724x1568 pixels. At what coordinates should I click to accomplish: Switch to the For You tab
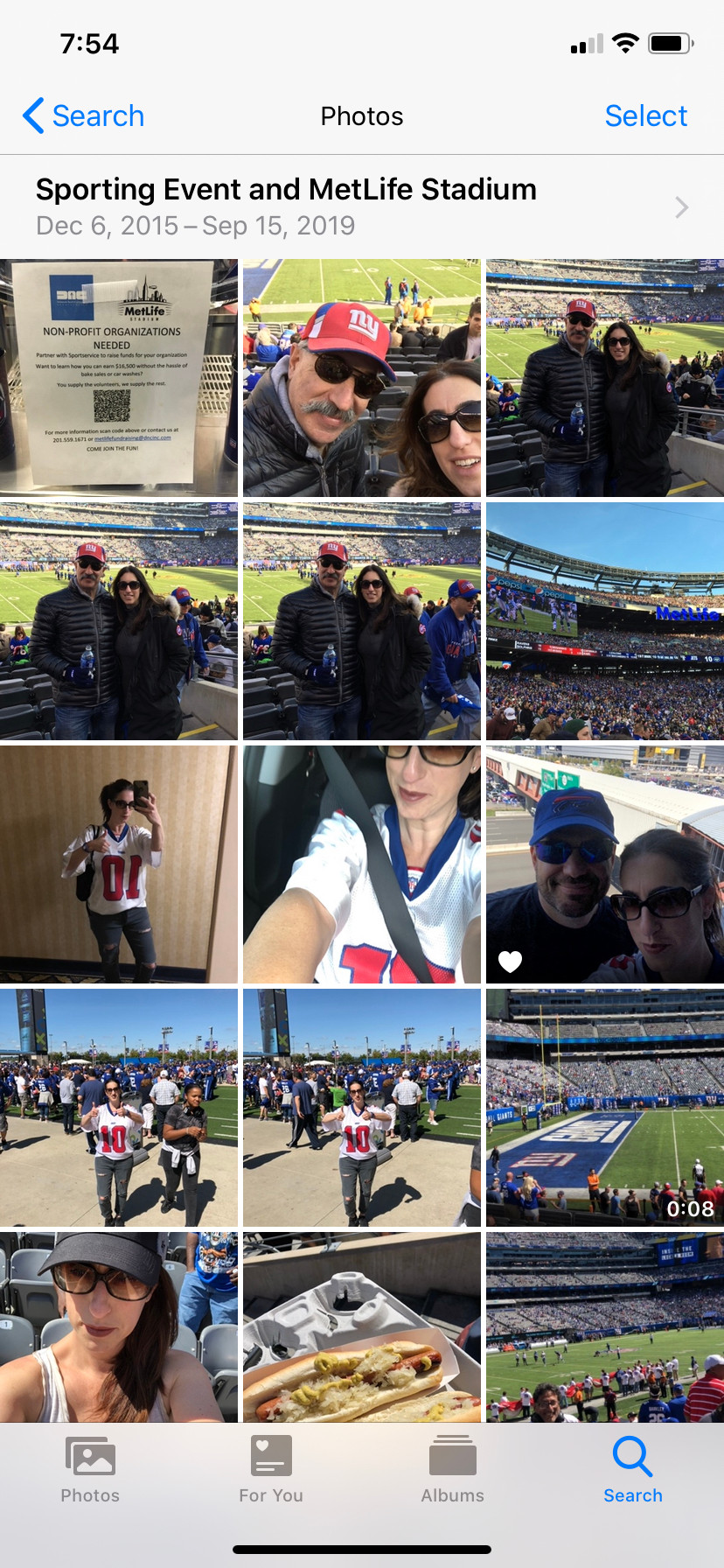pyautogui.click(x=271, y=1470)
